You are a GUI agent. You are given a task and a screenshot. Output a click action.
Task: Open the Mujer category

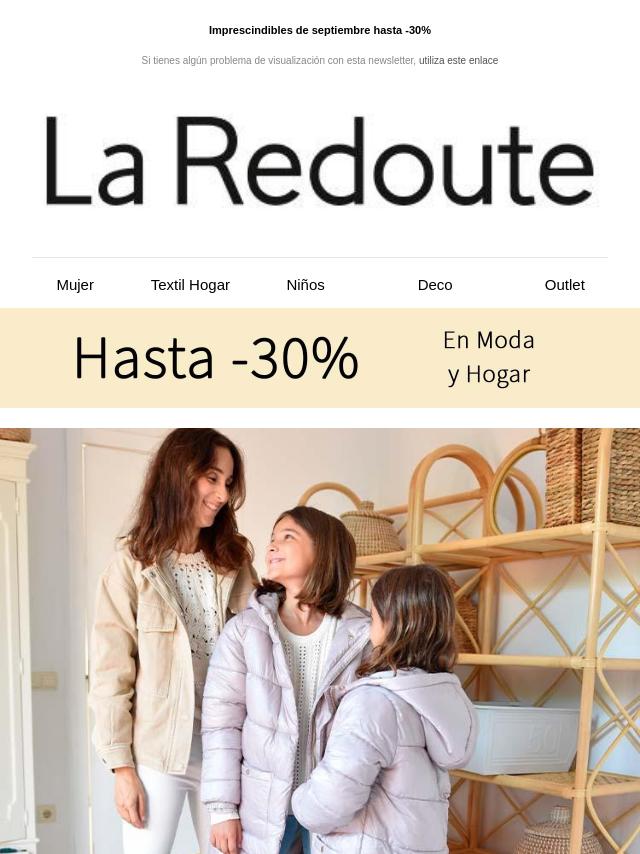click(75, 285)
